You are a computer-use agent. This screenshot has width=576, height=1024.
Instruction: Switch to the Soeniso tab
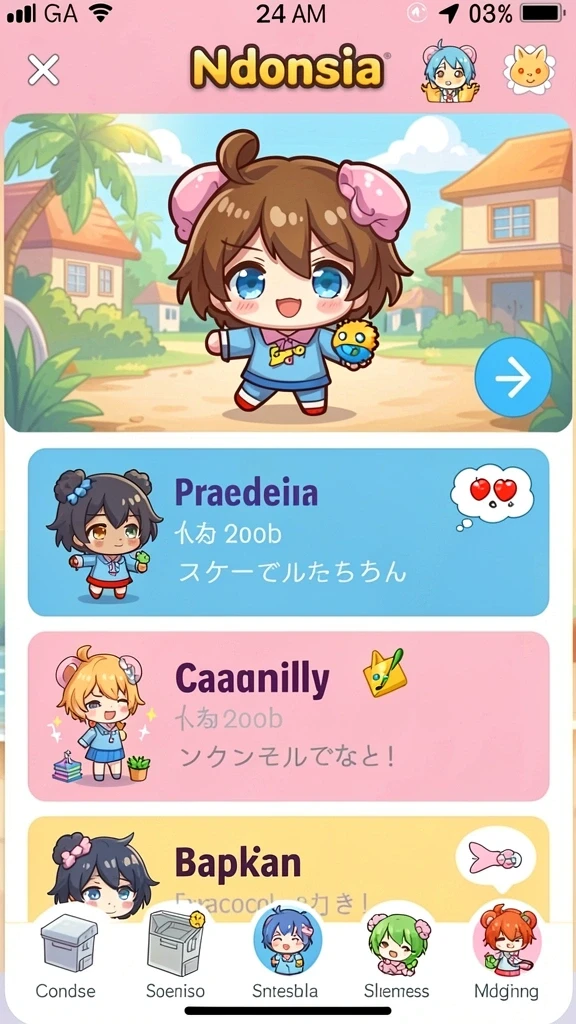pyautogui.click(x=175, y=958)
